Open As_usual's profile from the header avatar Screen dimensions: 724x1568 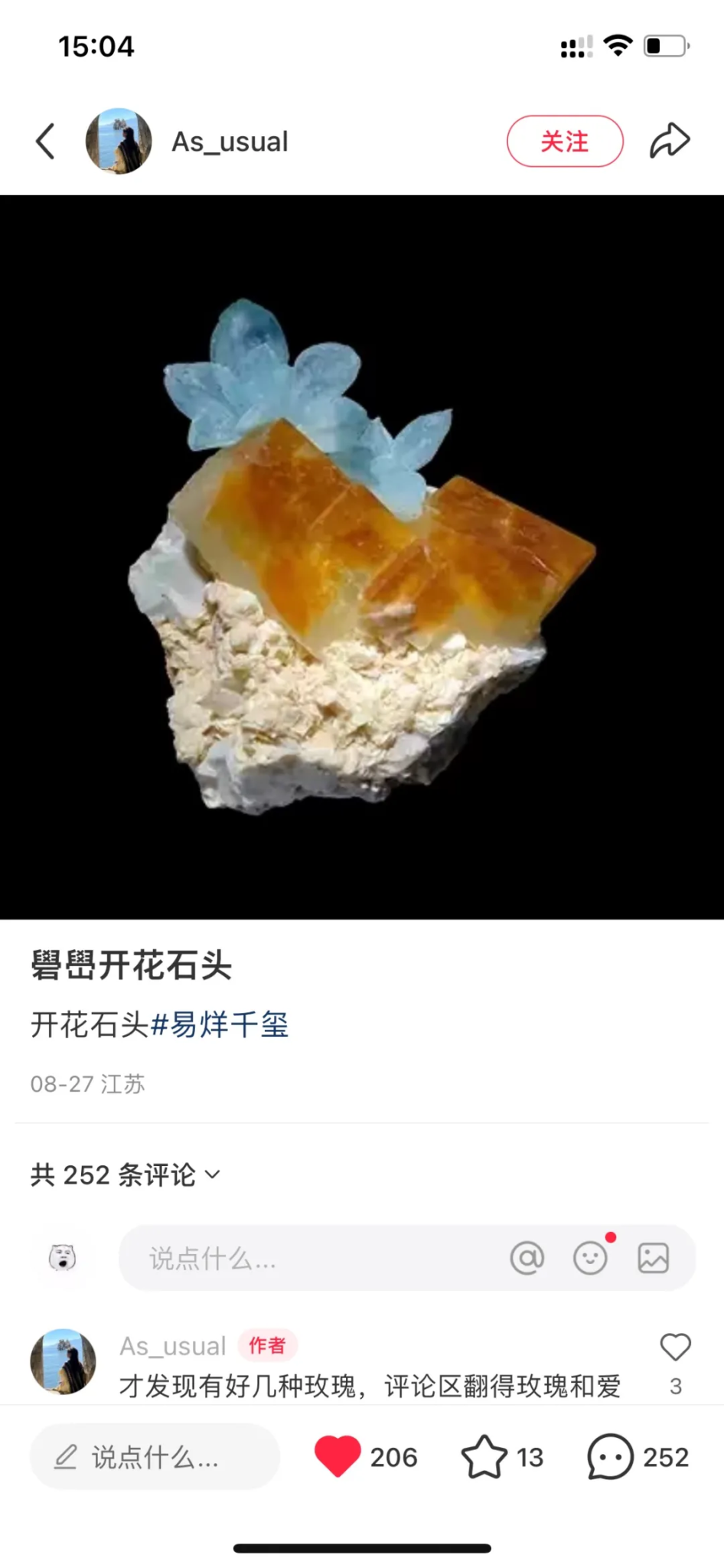point(119,142)
